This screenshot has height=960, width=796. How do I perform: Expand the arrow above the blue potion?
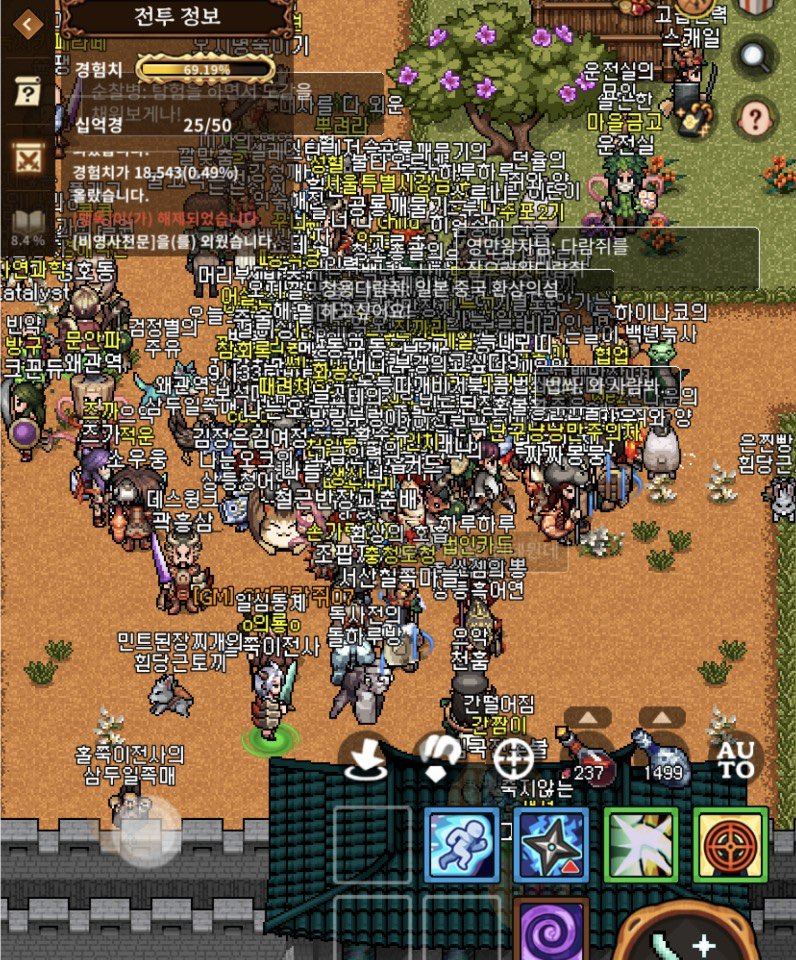[662, 717]
